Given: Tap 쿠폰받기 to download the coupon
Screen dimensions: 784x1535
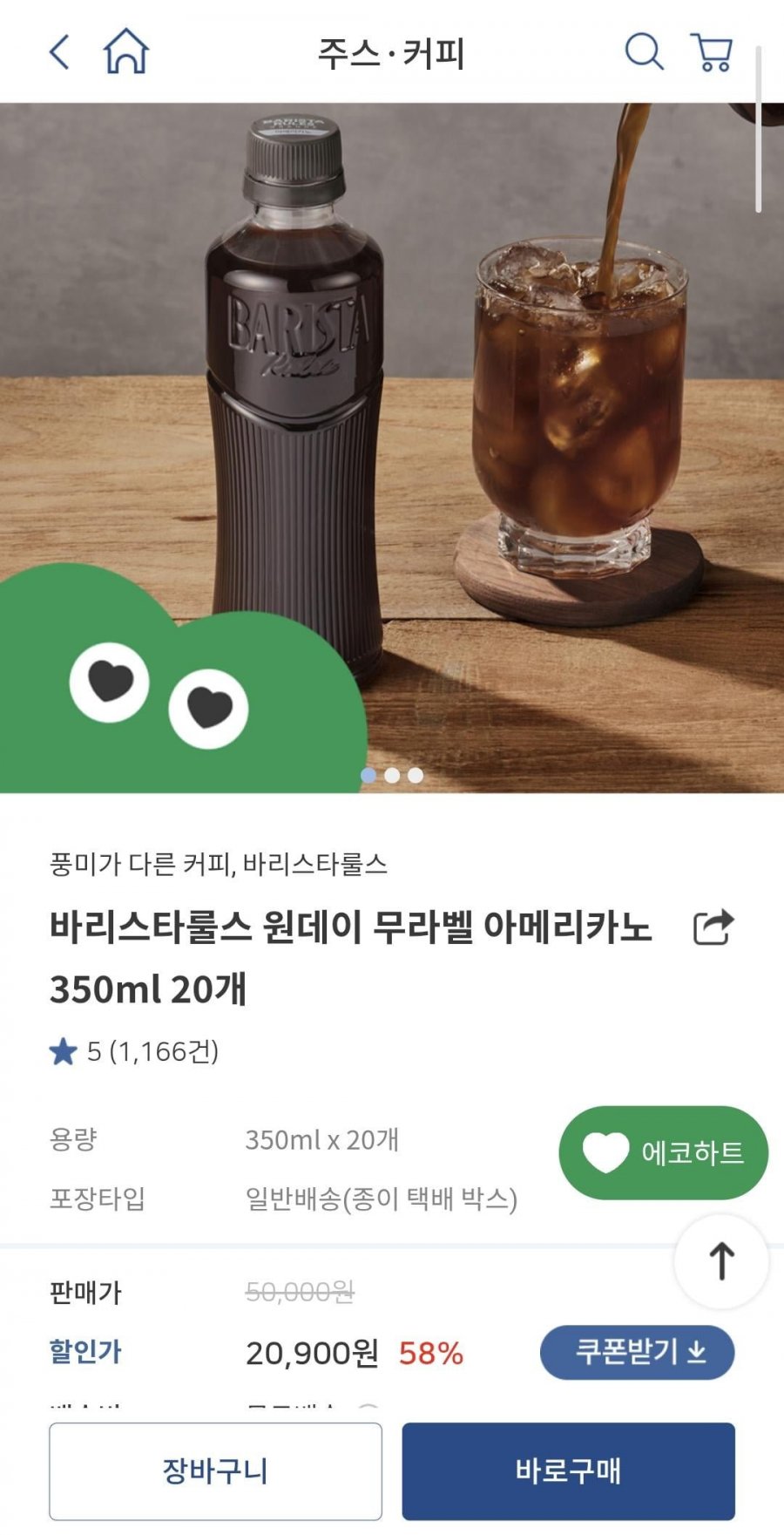Looking at the screenshot, I should (637, 1352).
